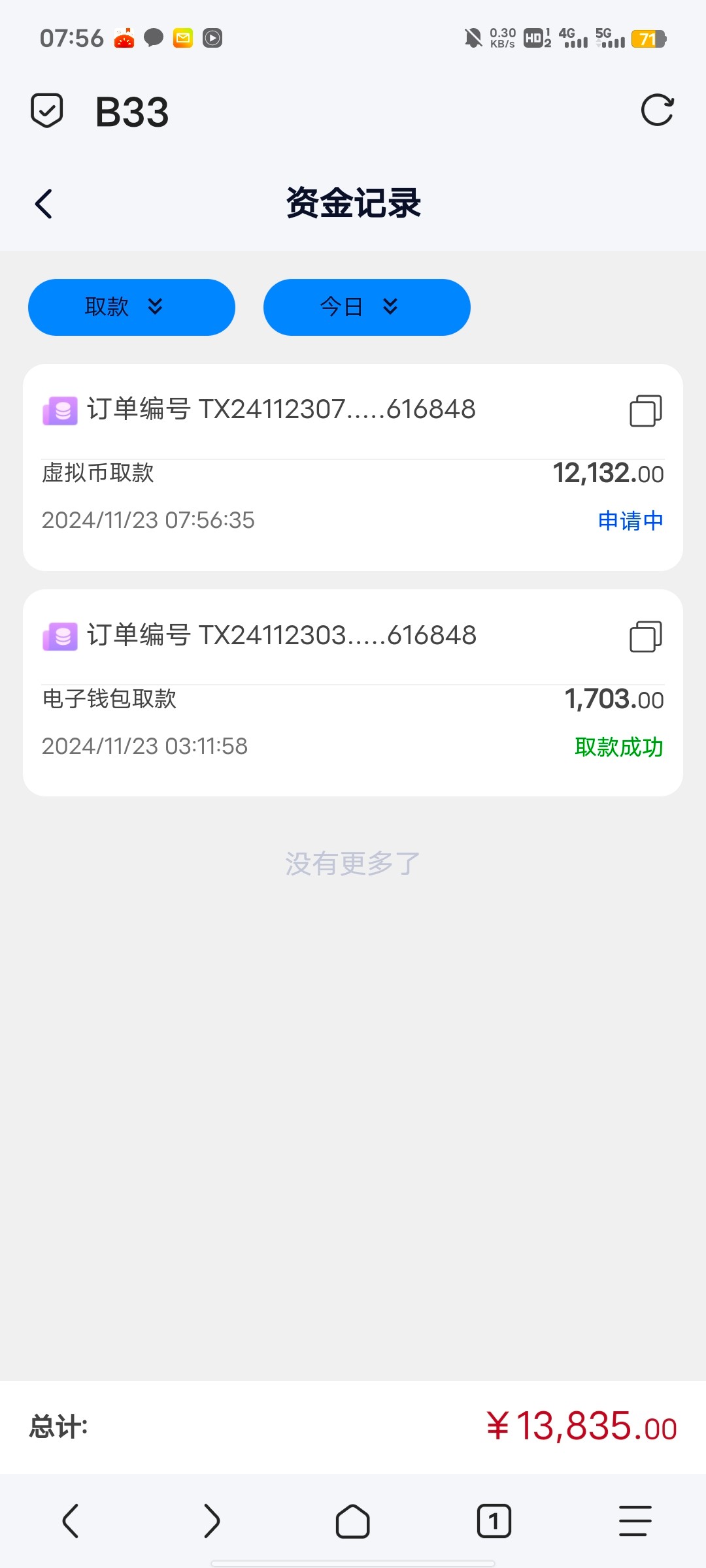Copy order number TX24112307.....616848

645,411
